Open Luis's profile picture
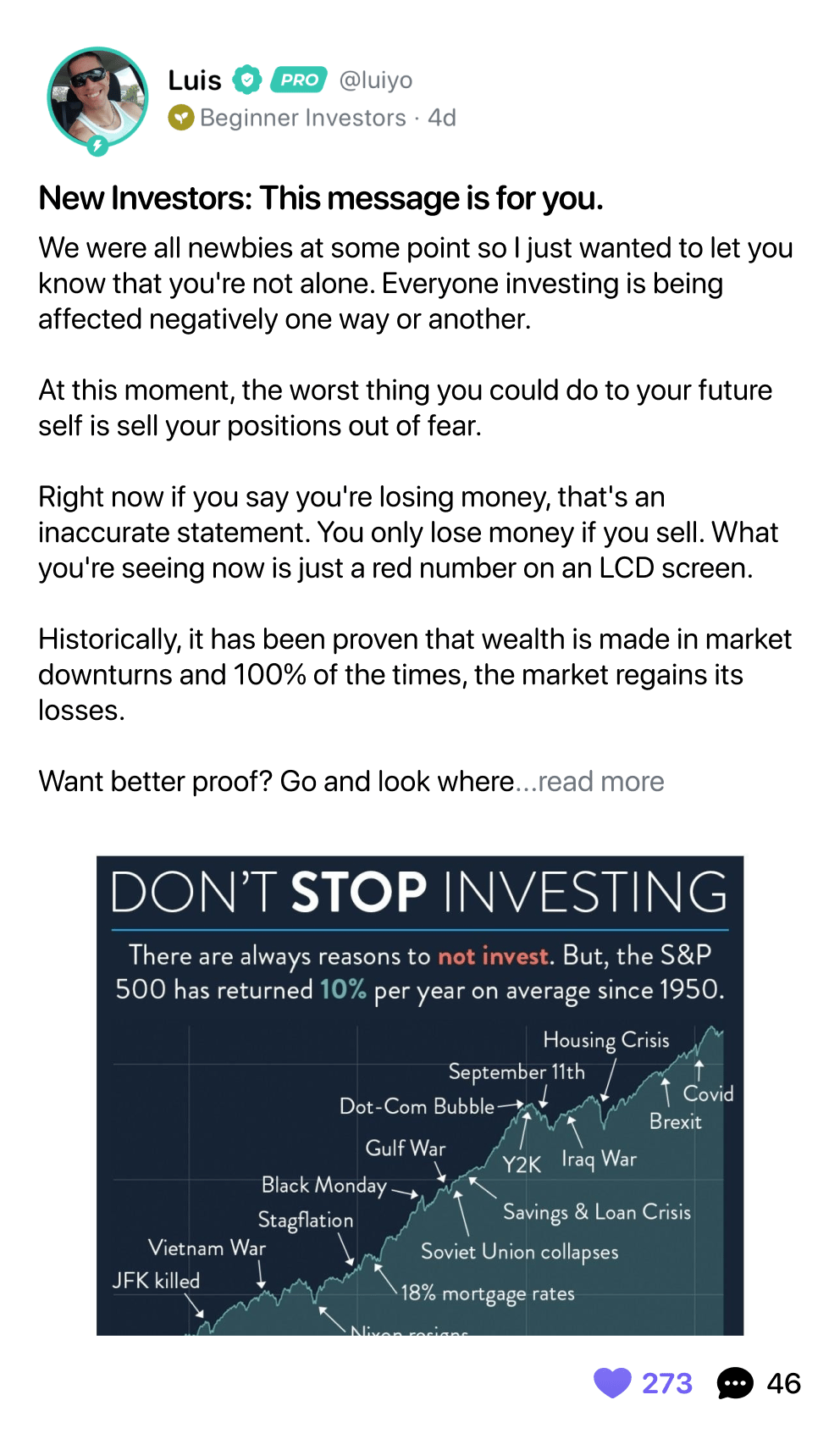 pyautogui.click(x=97, y=97)
